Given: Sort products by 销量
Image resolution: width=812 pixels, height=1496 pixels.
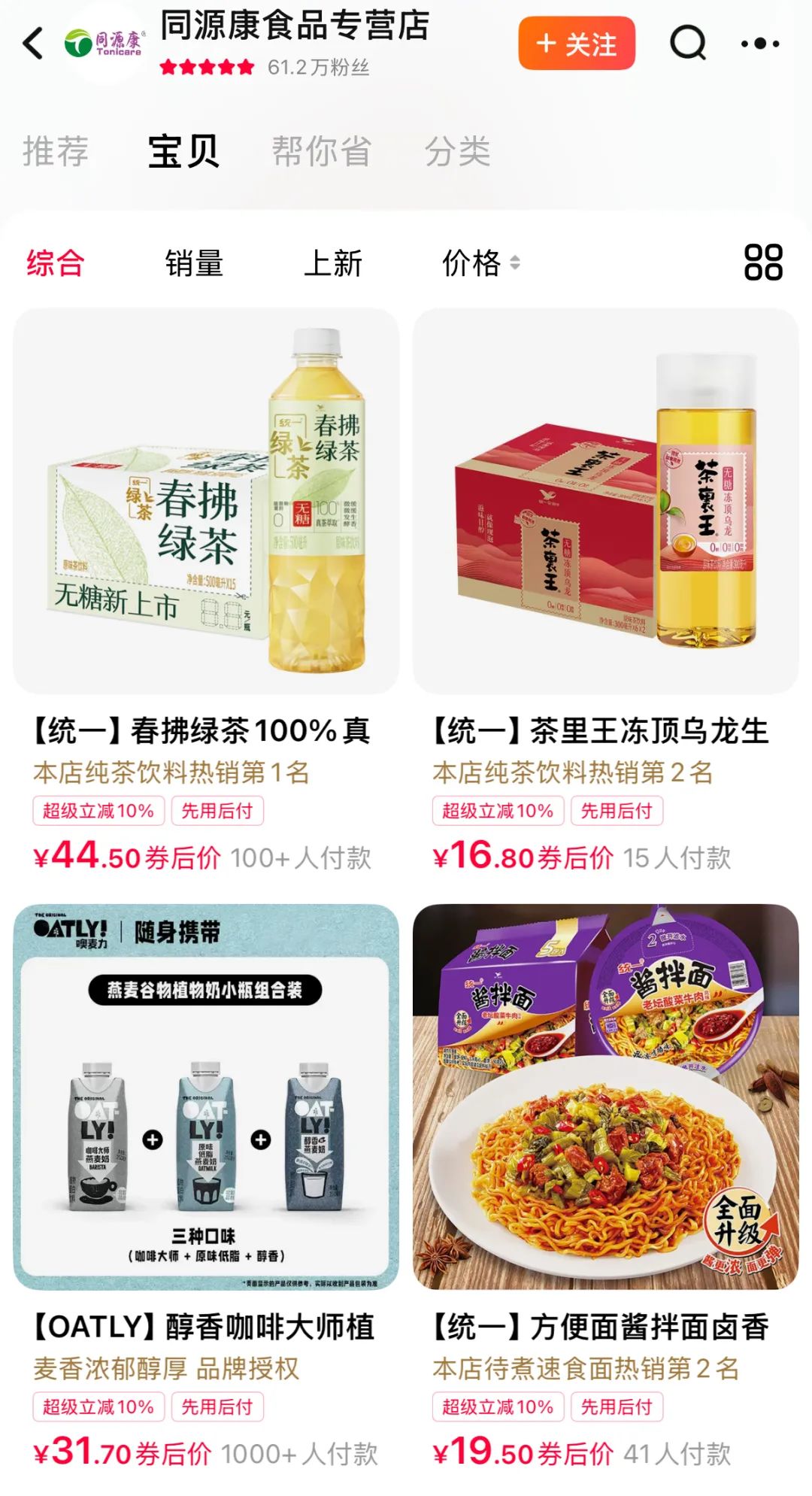Looking at the screenshot, I should 194,263.
